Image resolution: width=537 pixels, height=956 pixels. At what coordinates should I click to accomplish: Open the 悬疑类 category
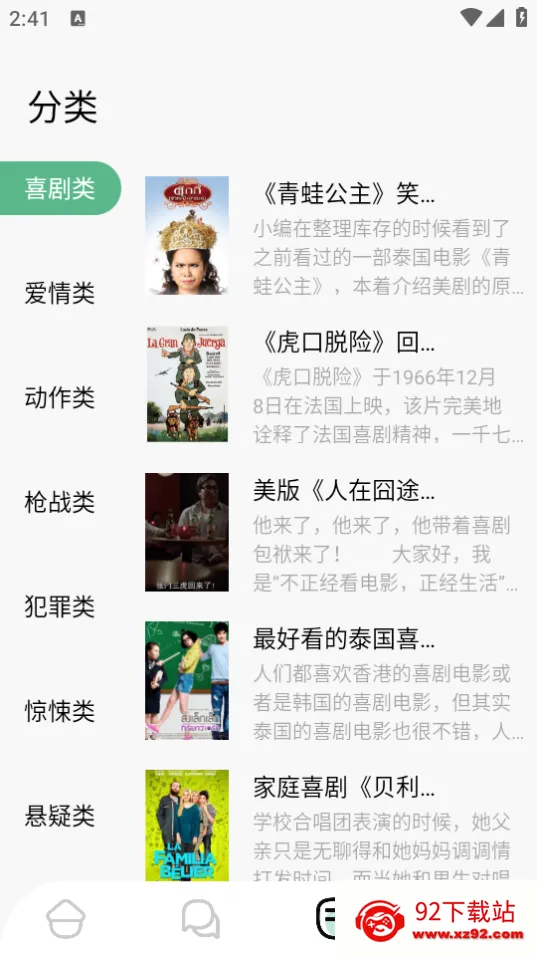coord(60,815)
